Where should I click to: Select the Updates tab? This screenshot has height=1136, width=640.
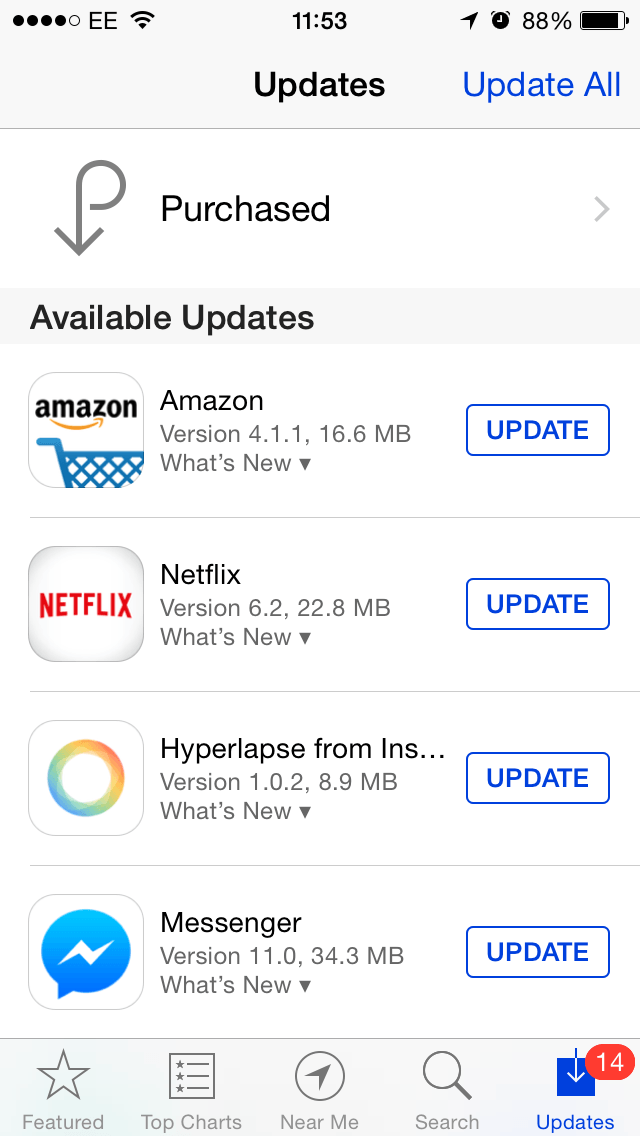click(575, 1088)
